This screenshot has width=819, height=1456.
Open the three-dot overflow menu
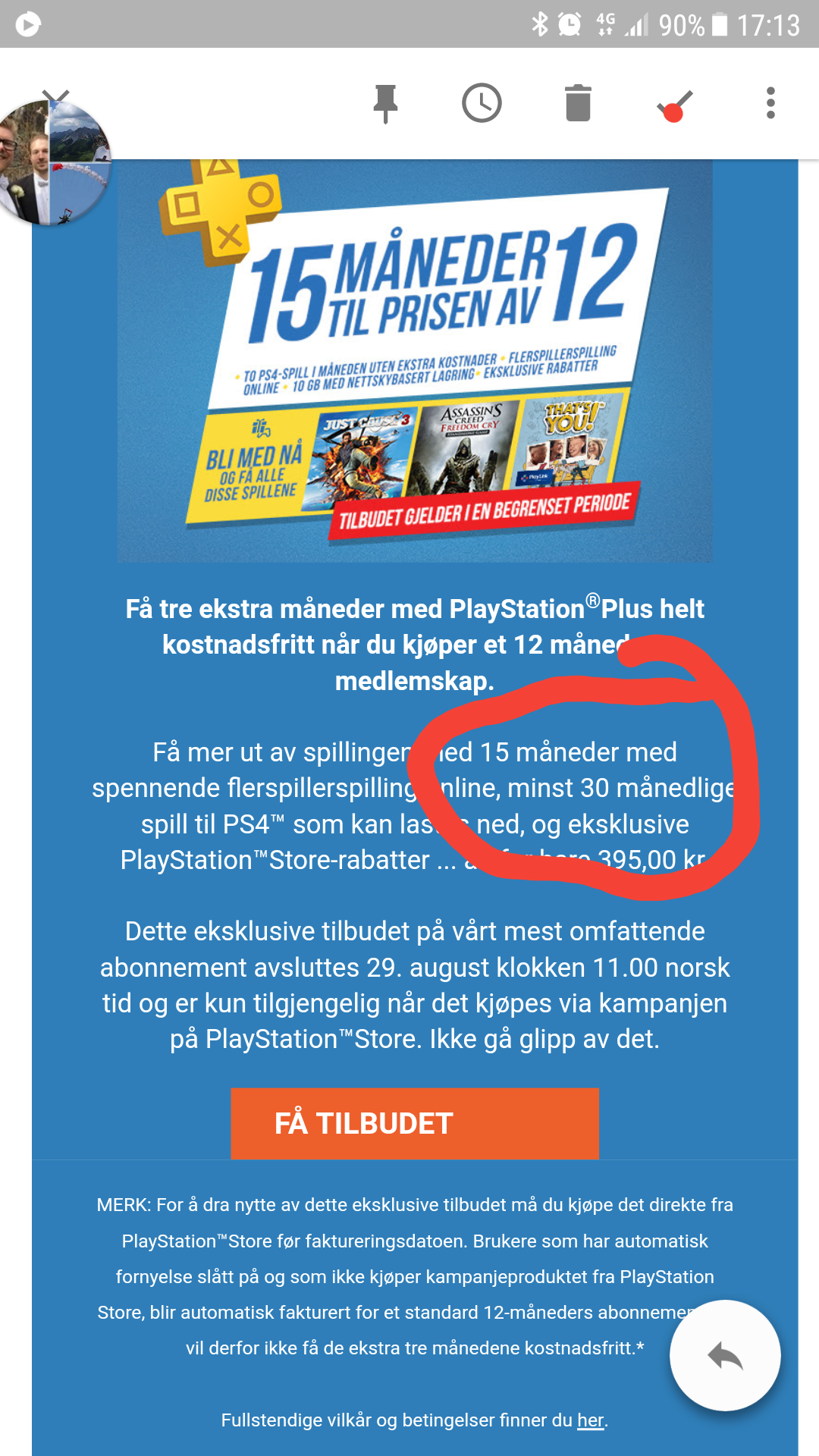pos(770,103)
